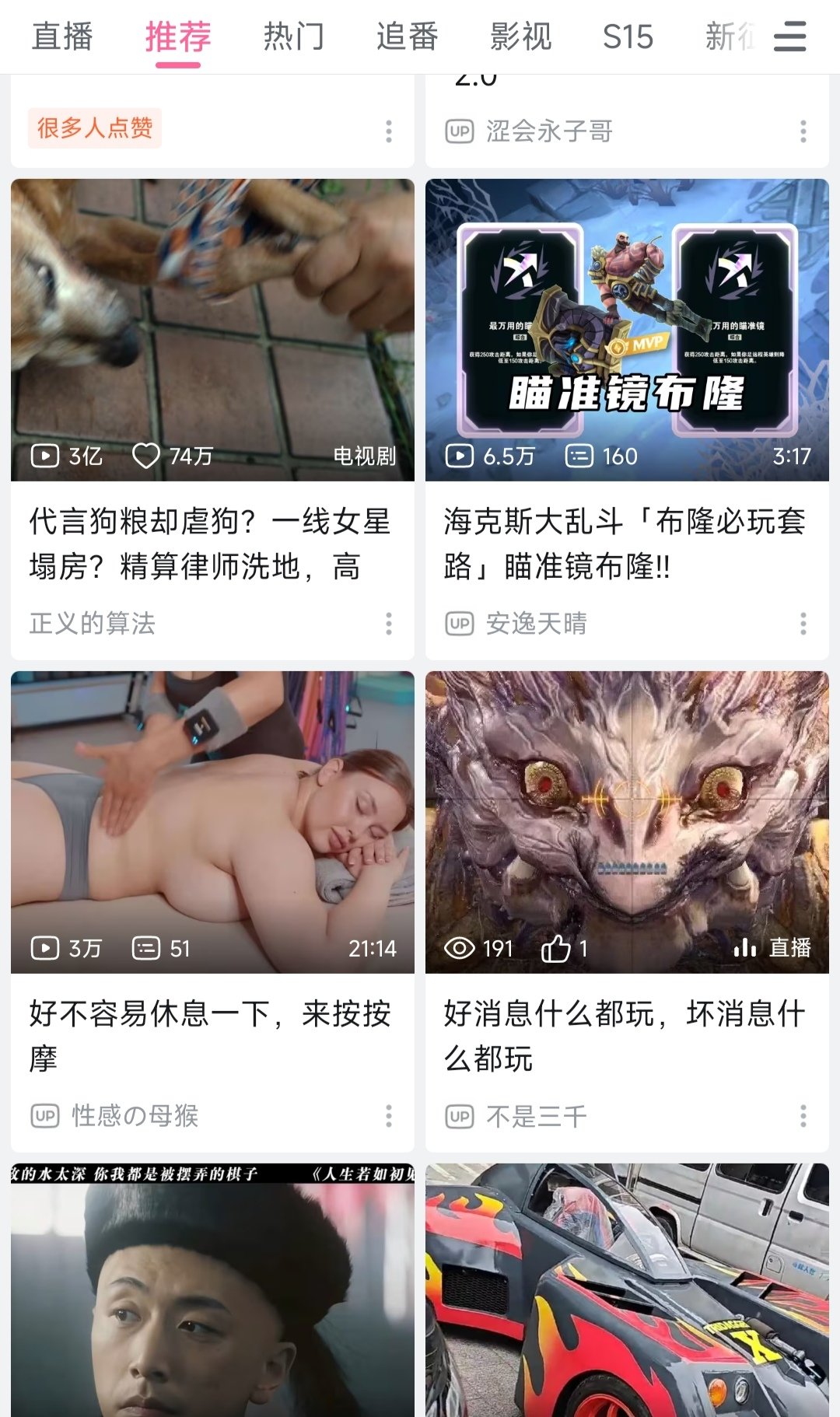Image resolution: width=840 pixels, height=1417 pixels.
Task: Click the heart like icon on the dog video
Action: (146, 457)
